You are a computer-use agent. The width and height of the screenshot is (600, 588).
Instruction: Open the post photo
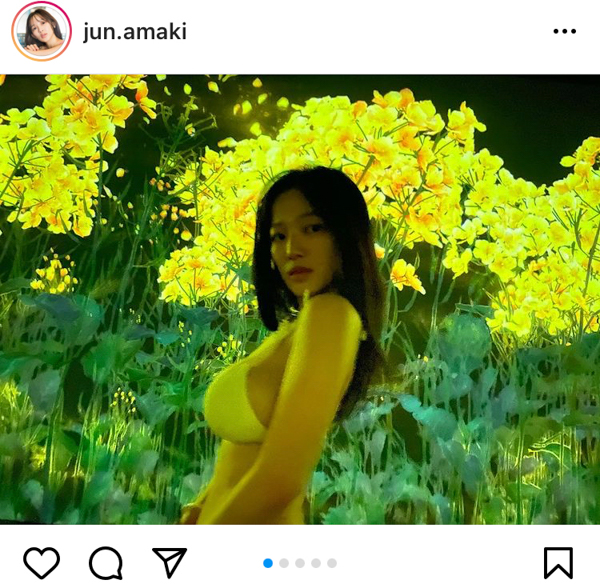(x=300, y=300)
